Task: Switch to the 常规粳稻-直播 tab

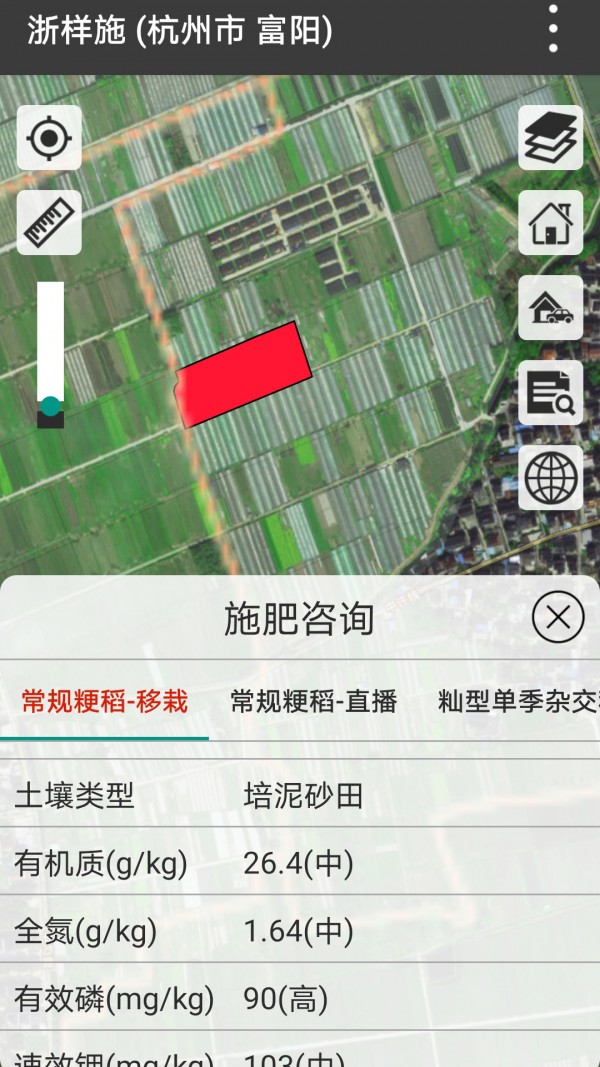Action: (314, 701)
